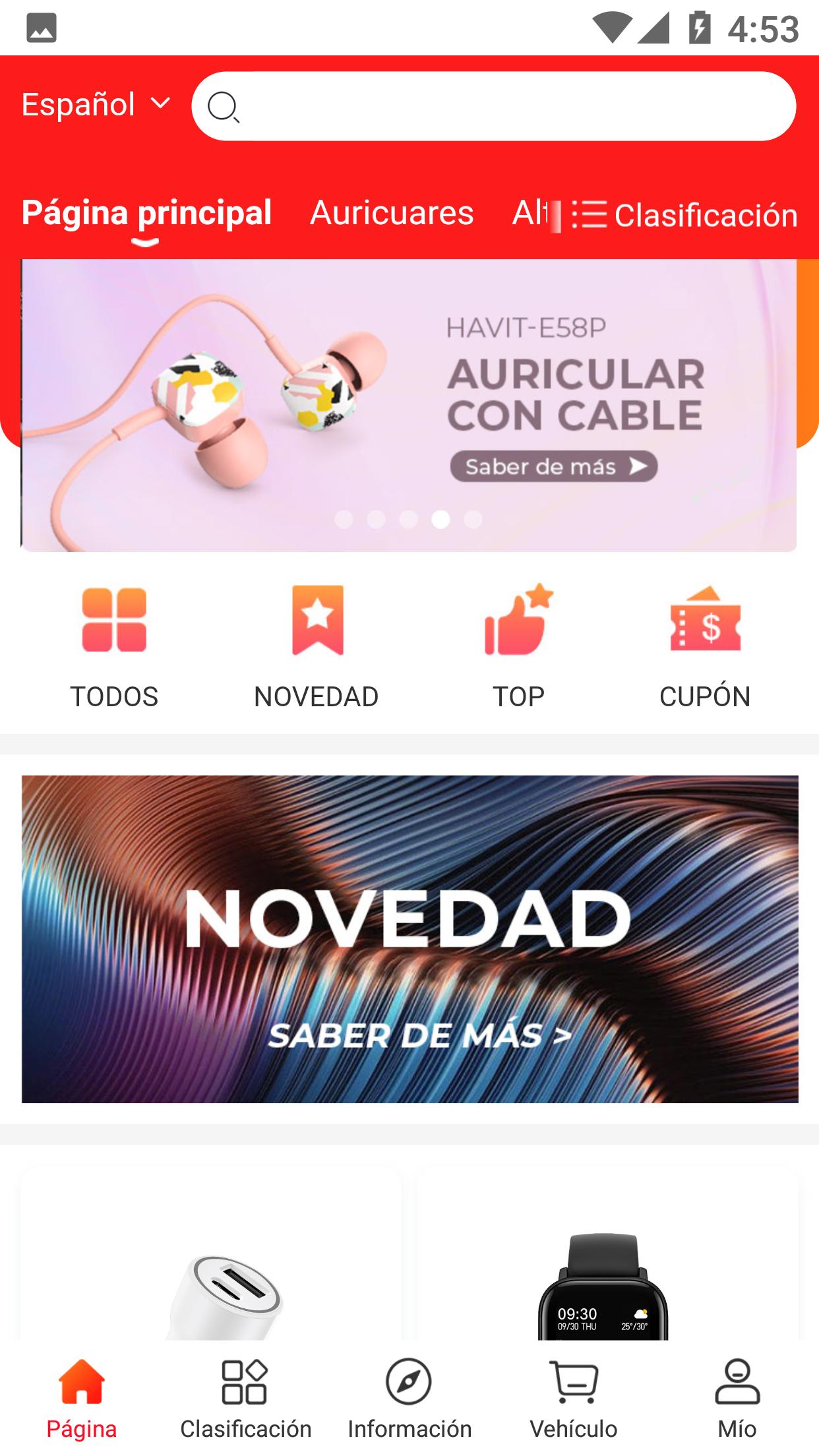Select the Página principal tab
819x1456 pixels.
coord(146,213)
